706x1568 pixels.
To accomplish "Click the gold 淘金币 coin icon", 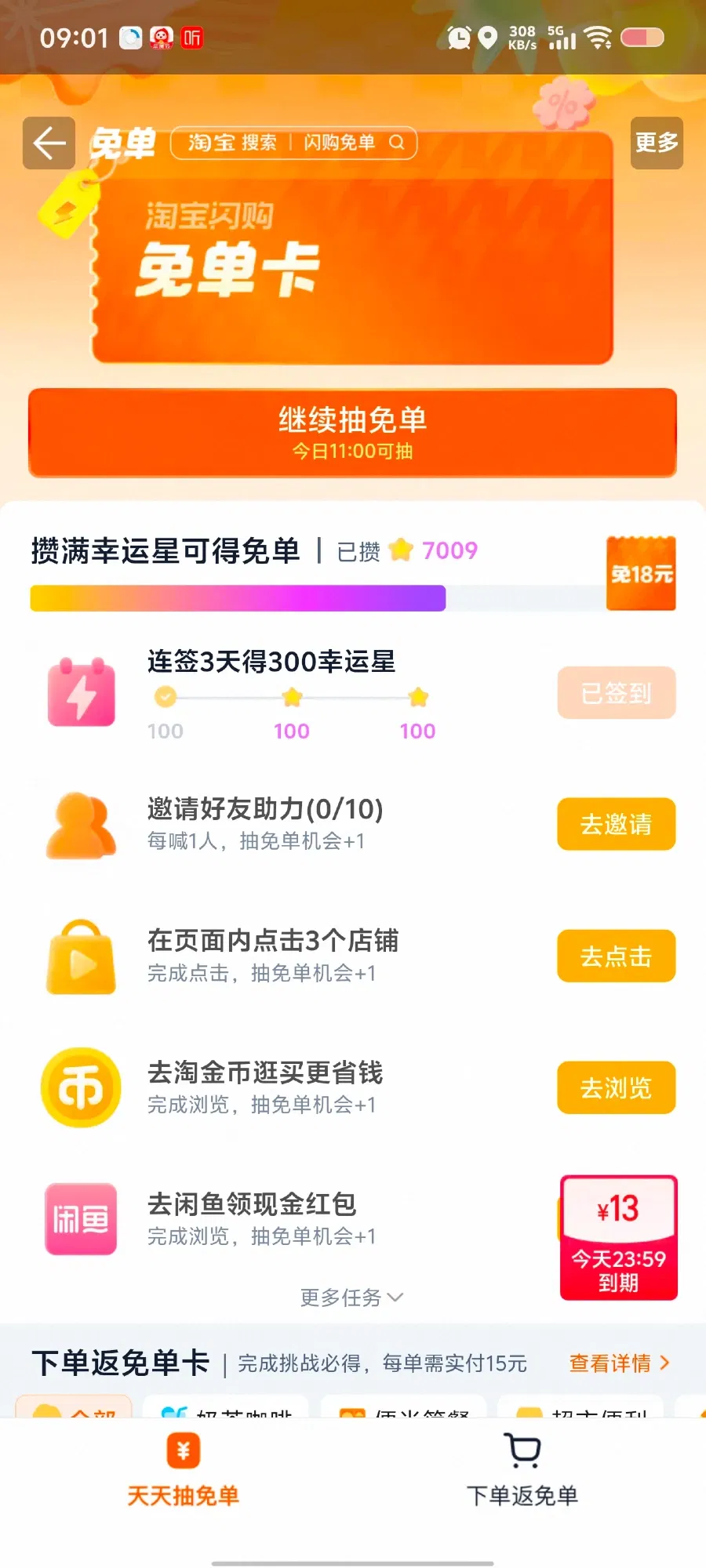I will (79, 1087).
